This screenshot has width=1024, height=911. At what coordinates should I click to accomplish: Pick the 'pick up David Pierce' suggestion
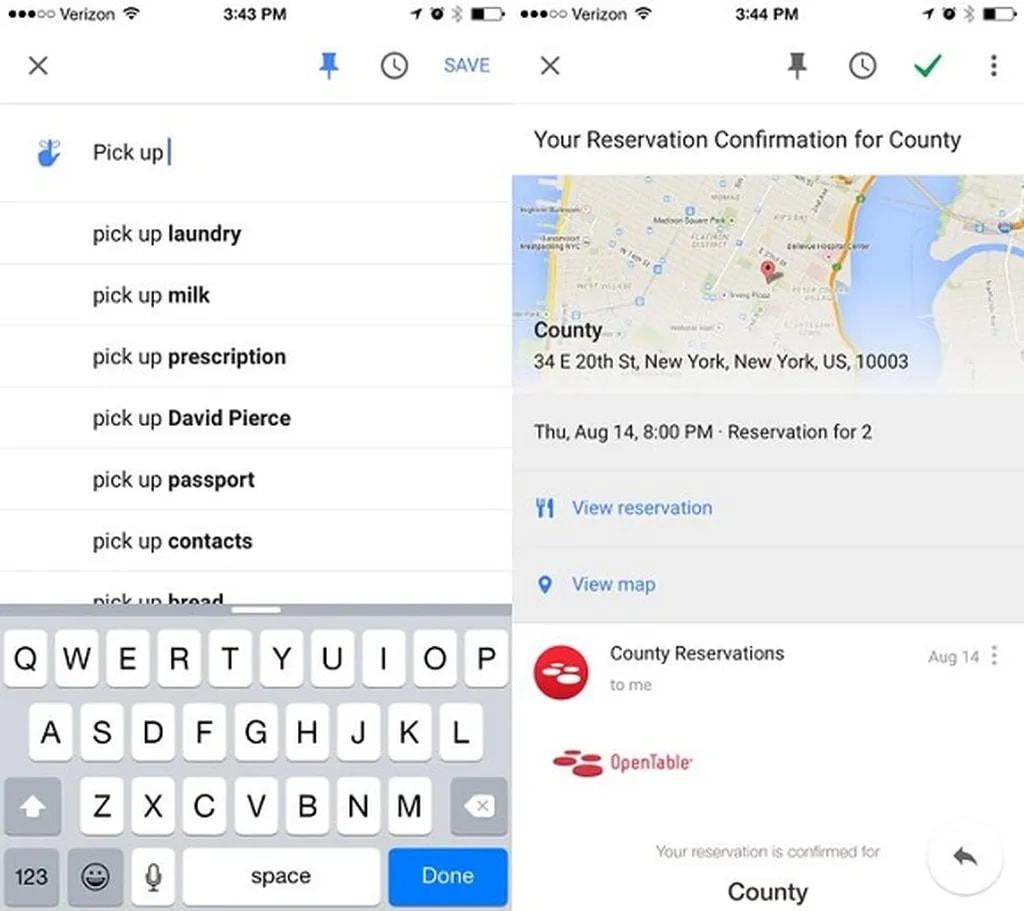click(191, 418)
